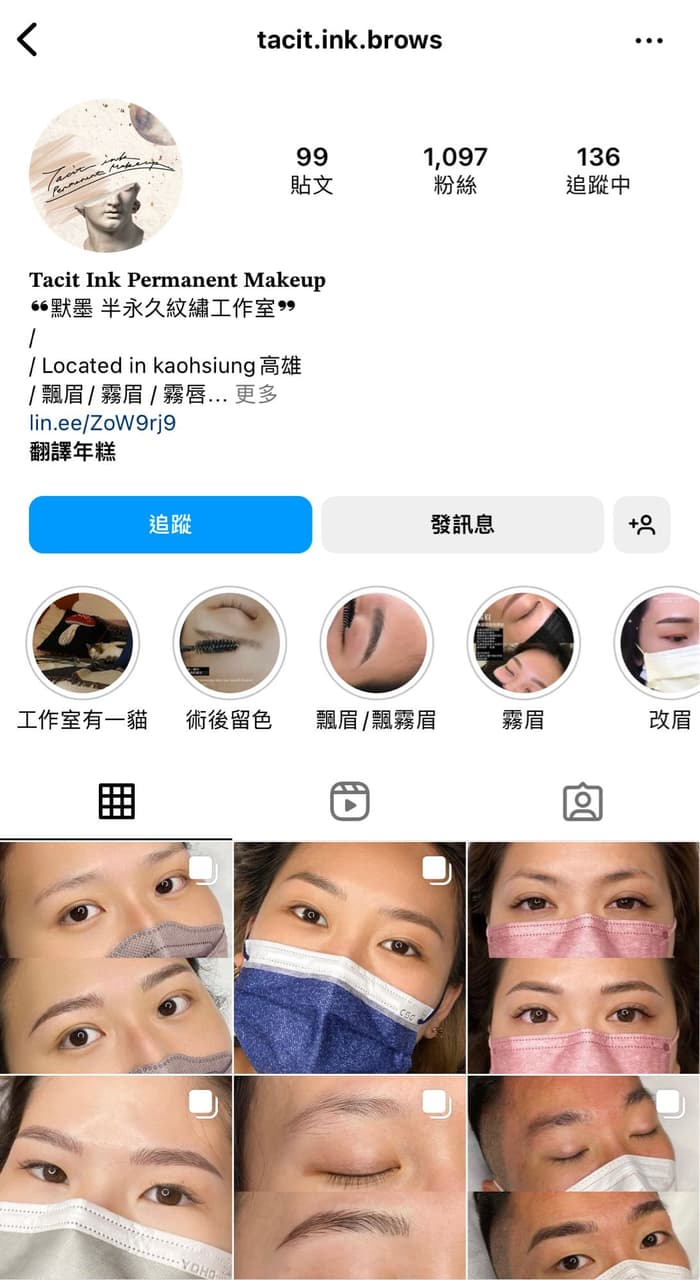Open the 改眉 story highlight
The image size is (700, 1280).
tap(662, 643)
